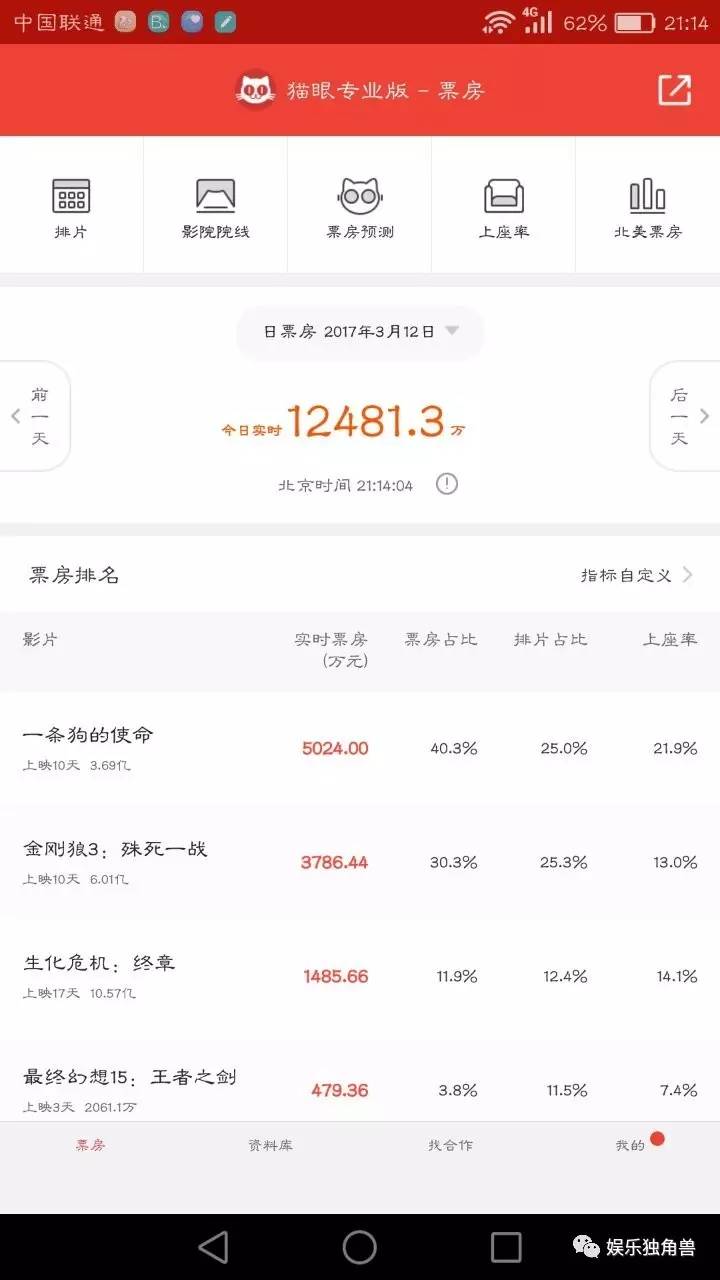
Task: Switch to the 找合作 tab
Action: coord(450,1146)
